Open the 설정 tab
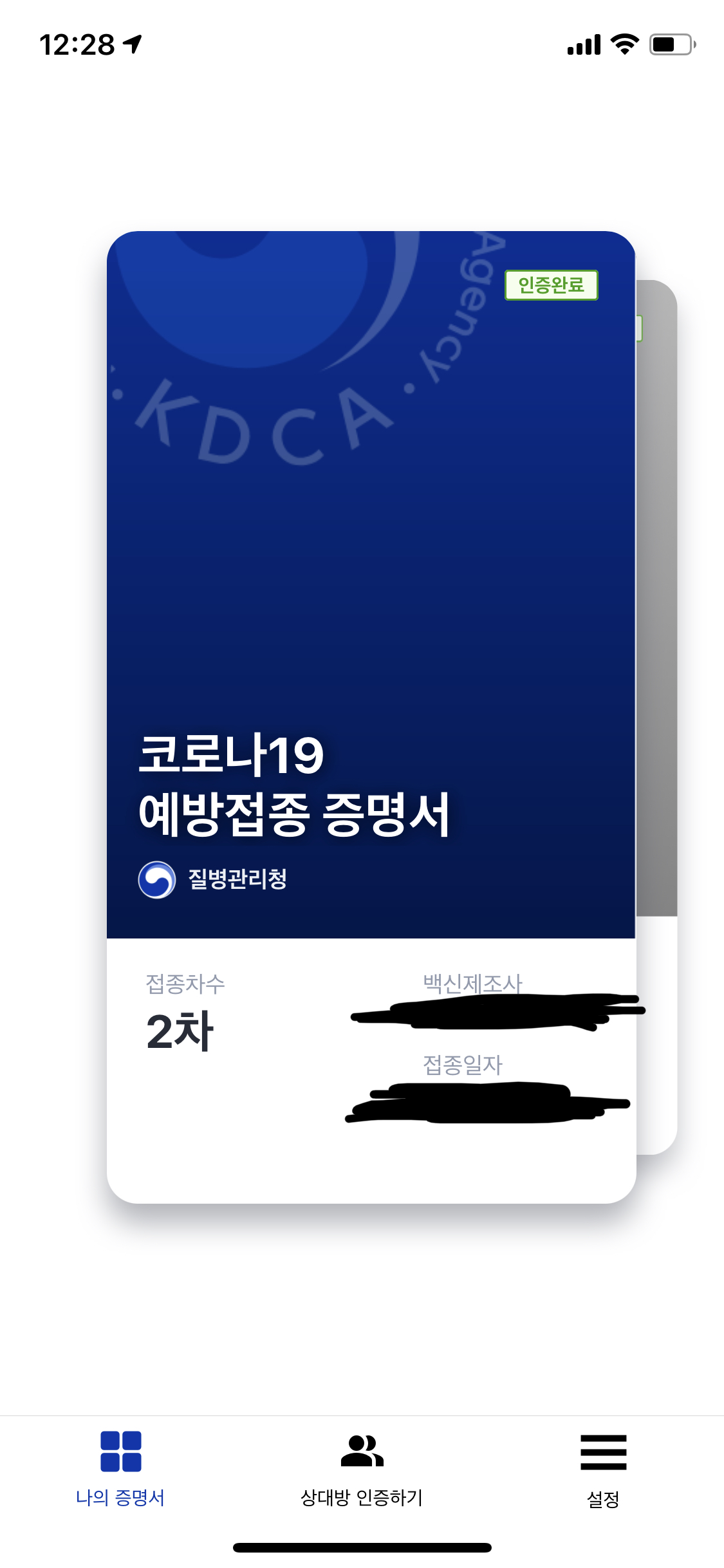724x1568 pixels. tap(603, 1469)
